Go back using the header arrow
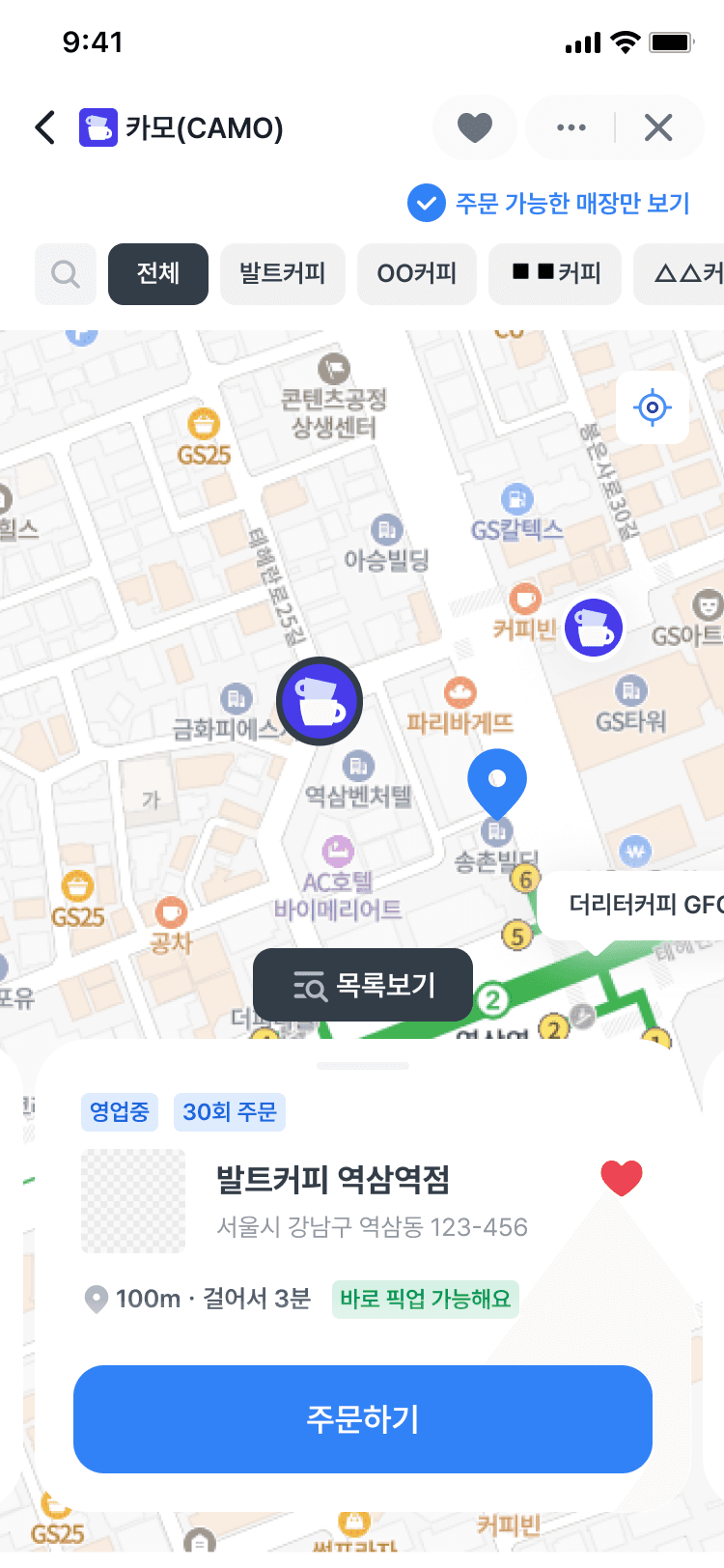Screen dimensions: 724x1568 [45, 127]
